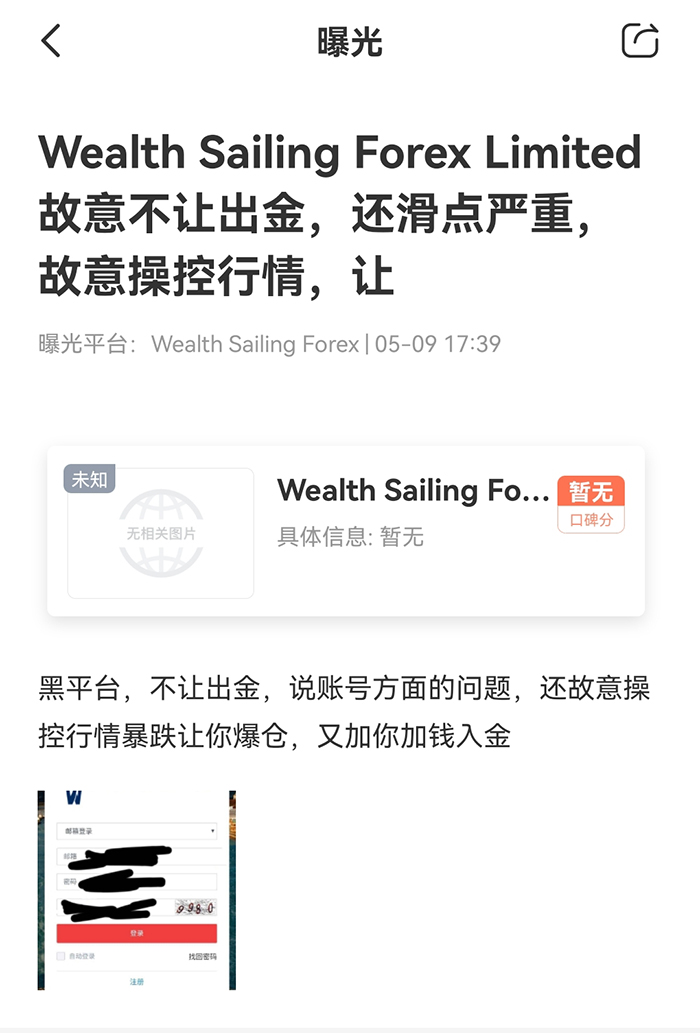Share this exposure post
Image resolution: width=700 pixels, height=1033 pixels.
[640, 41]
